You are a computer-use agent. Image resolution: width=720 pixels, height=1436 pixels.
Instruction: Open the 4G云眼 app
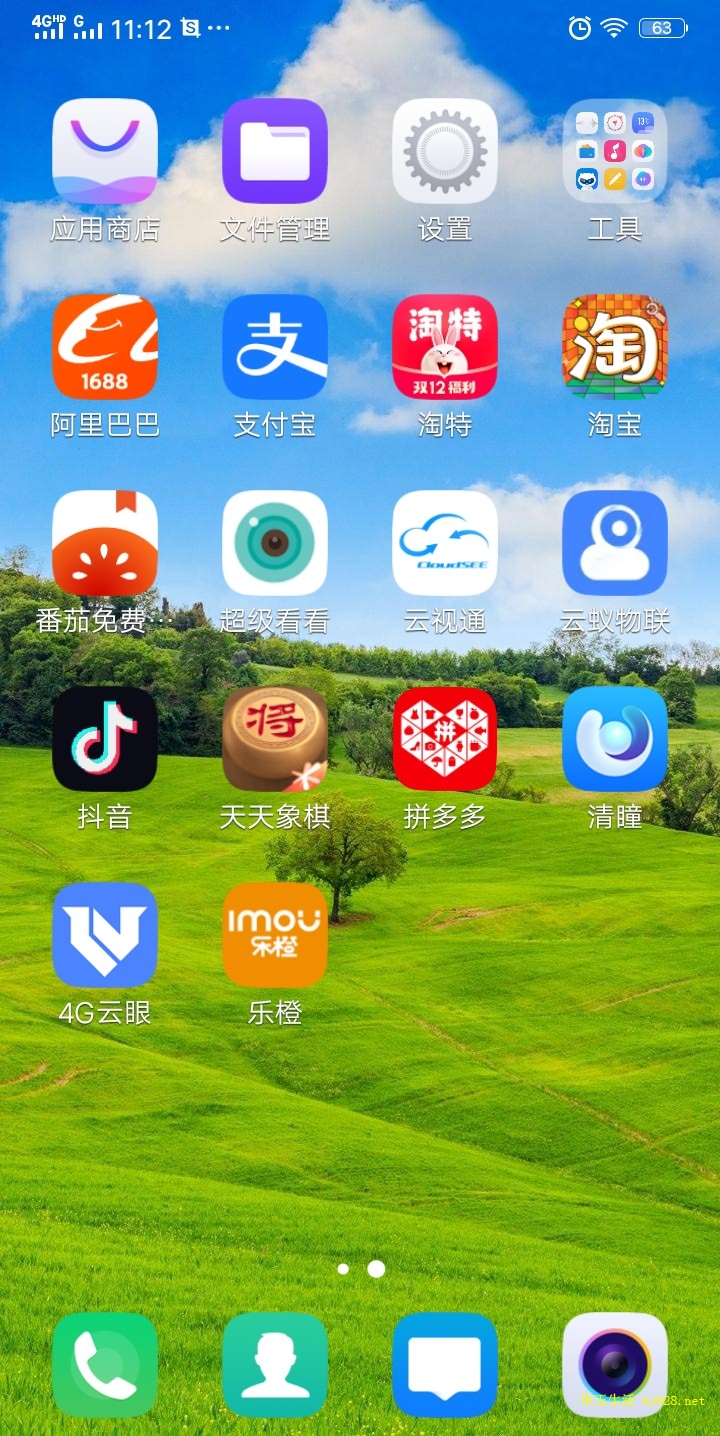click(x=105, y=935)
